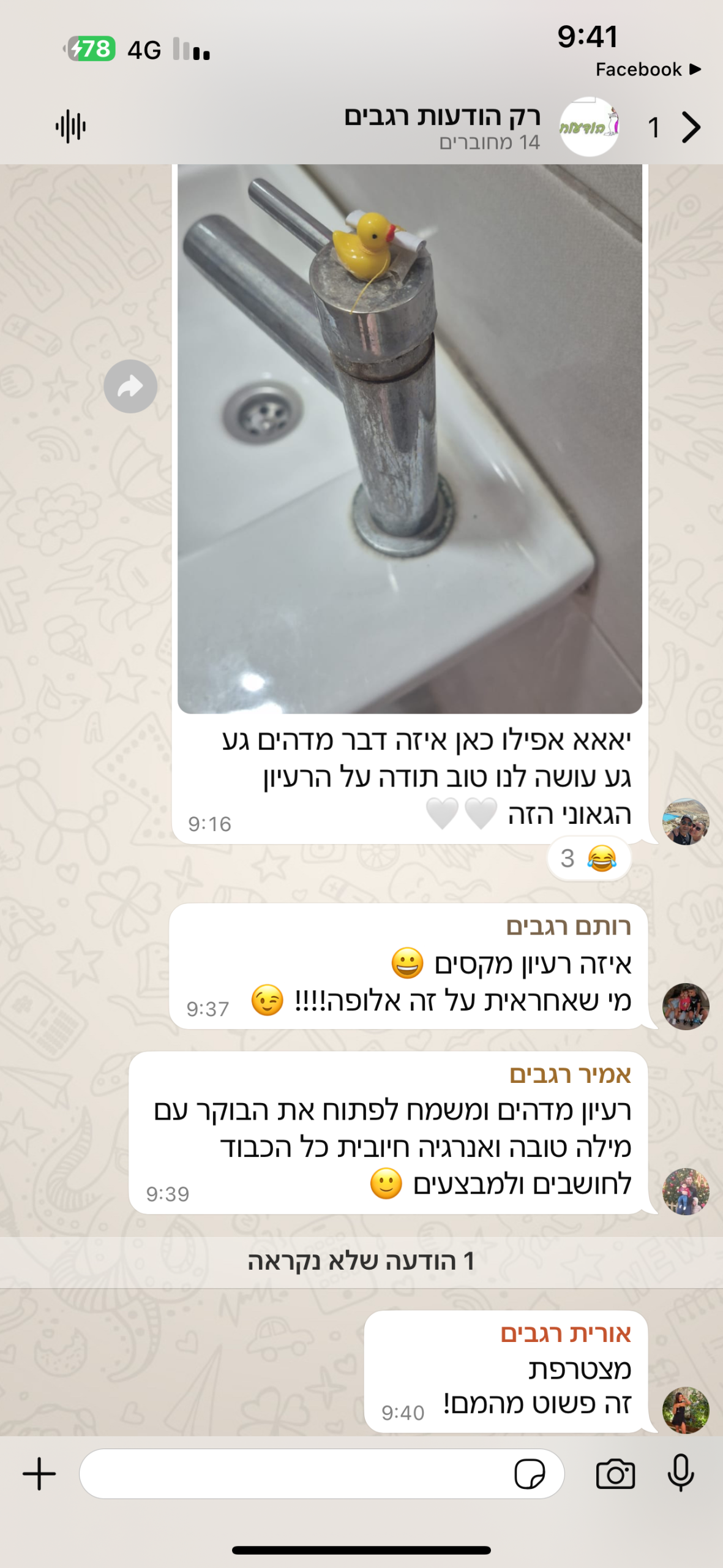Open the attachment plus menu
The width and height of the screenshot is (723, 1568).
39,1474
